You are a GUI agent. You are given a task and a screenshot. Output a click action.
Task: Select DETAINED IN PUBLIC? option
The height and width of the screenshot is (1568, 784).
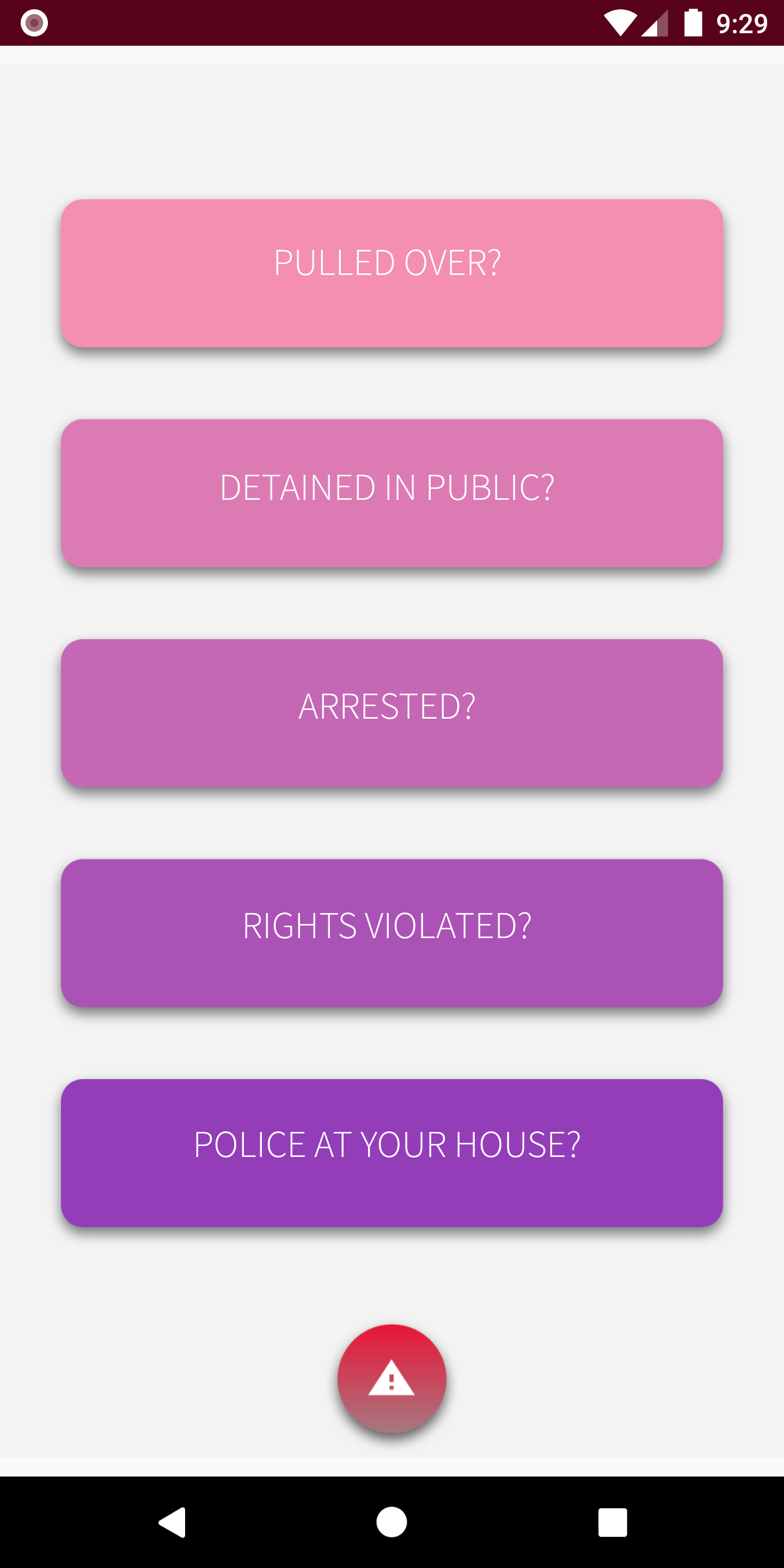[x=392, y=493]
